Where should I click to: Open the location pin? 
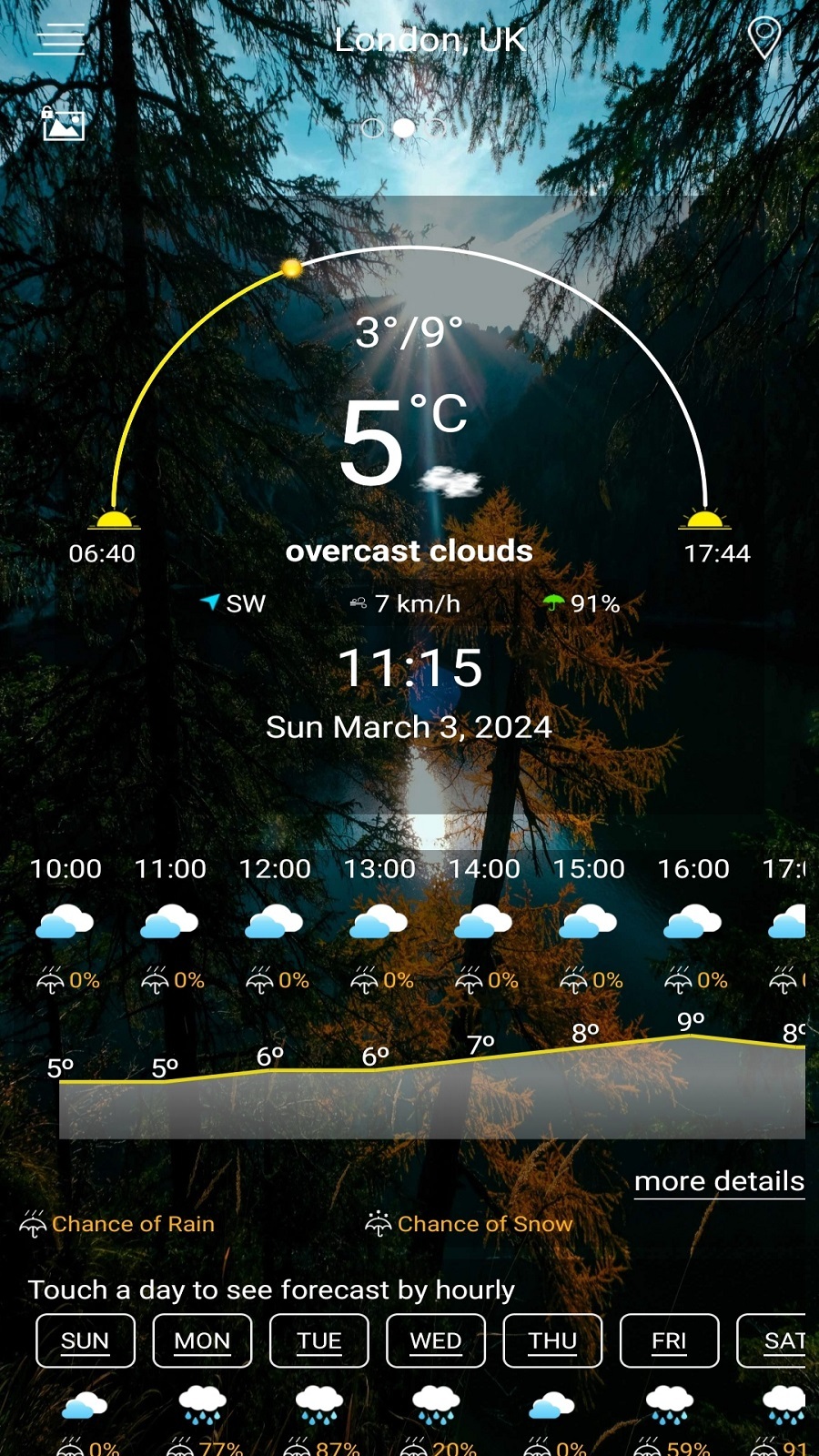point(763,38)
